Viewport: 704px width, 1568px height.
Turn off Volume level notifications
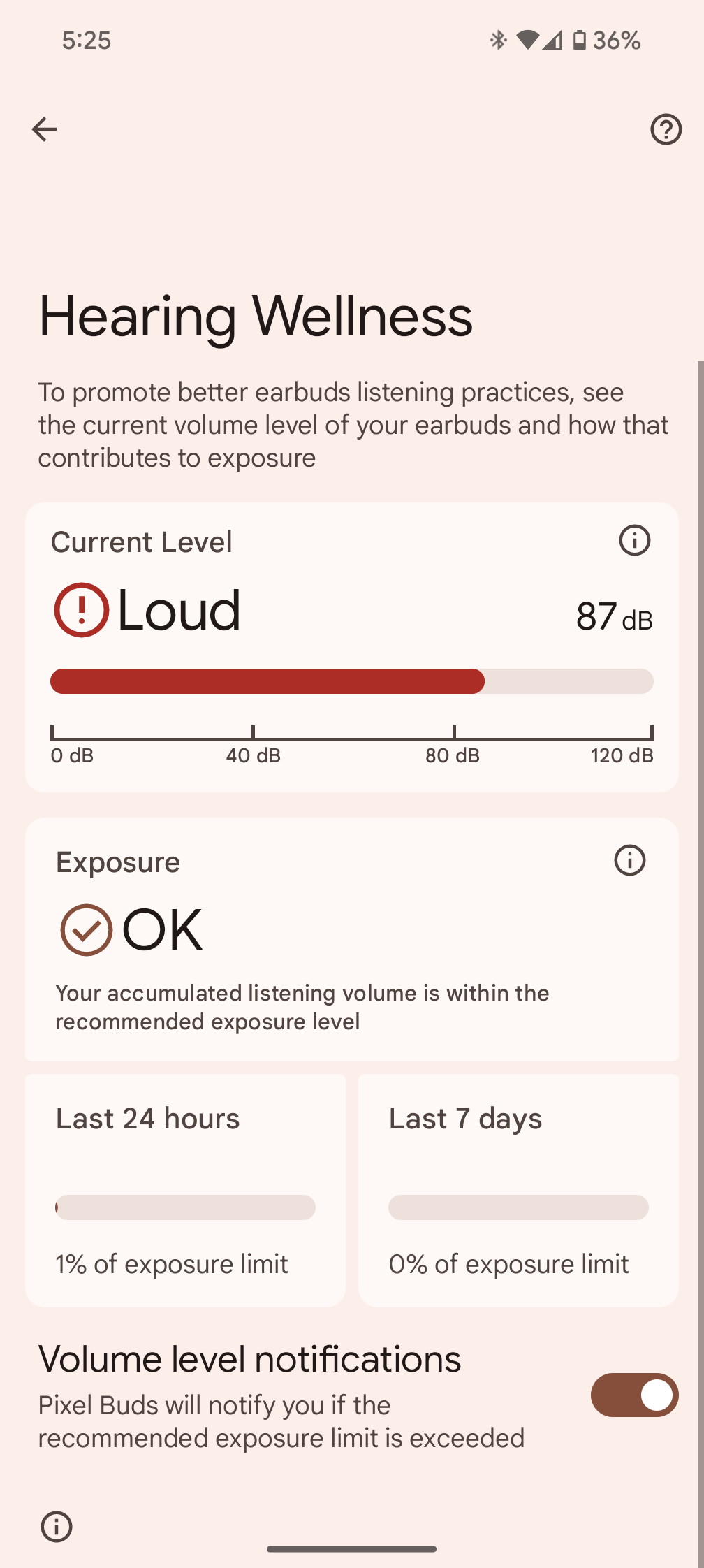(634, 1395)
